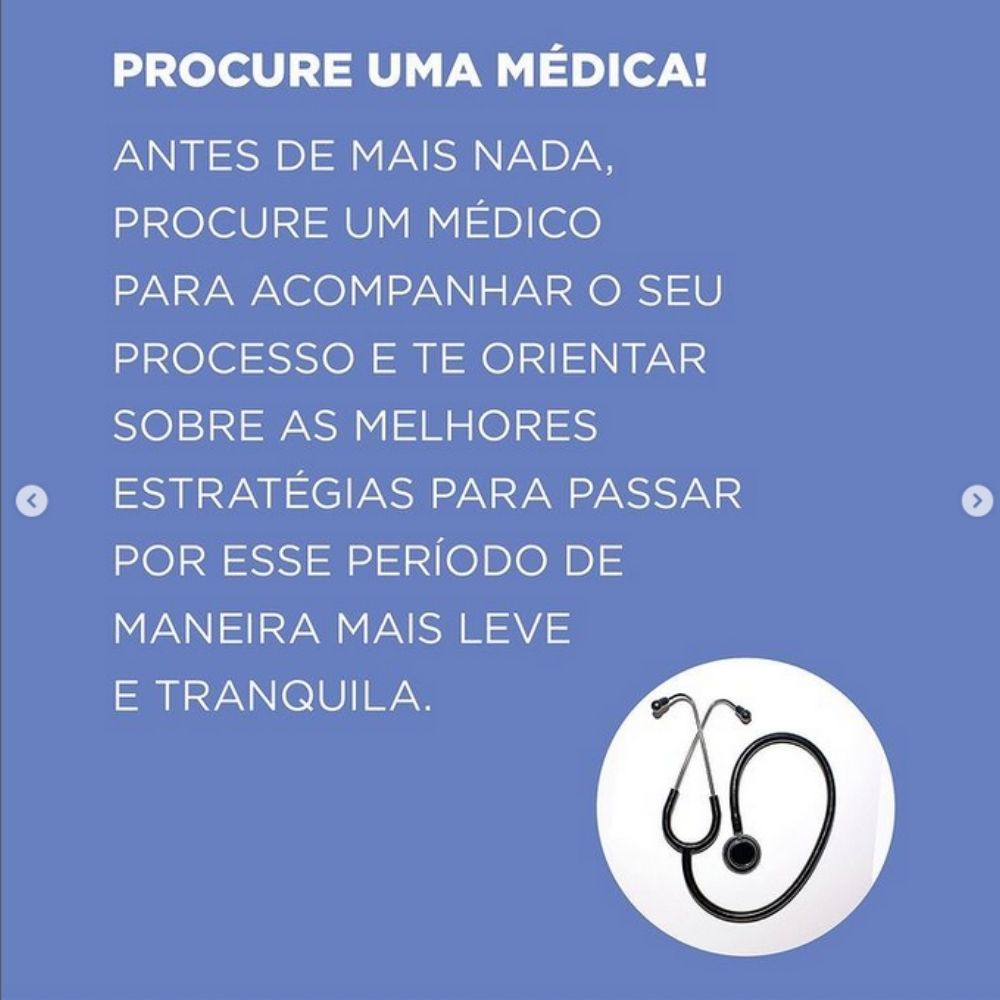Advance to the next carousel slide
The width and height of the screenshot is (1000, 1000).
point(977,501)
